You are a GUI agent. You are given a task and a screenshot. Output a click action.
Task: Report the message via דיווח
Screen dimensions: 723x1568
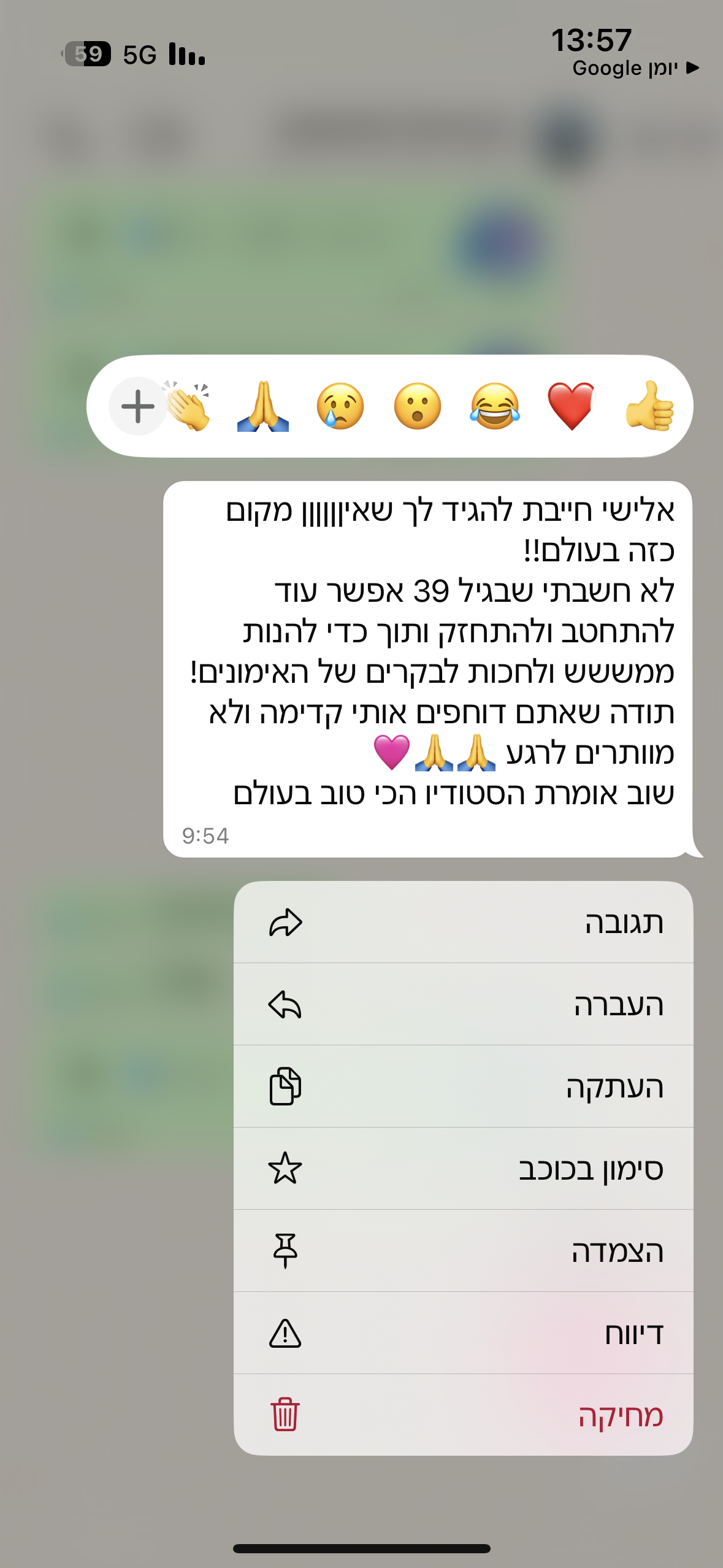464,1333
